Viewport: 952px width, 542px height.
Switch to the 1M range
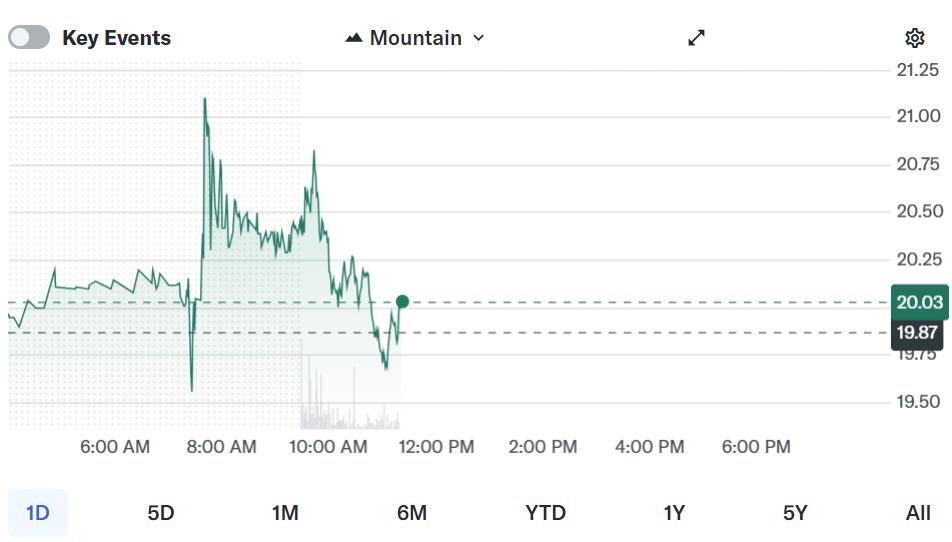(285, 513)
